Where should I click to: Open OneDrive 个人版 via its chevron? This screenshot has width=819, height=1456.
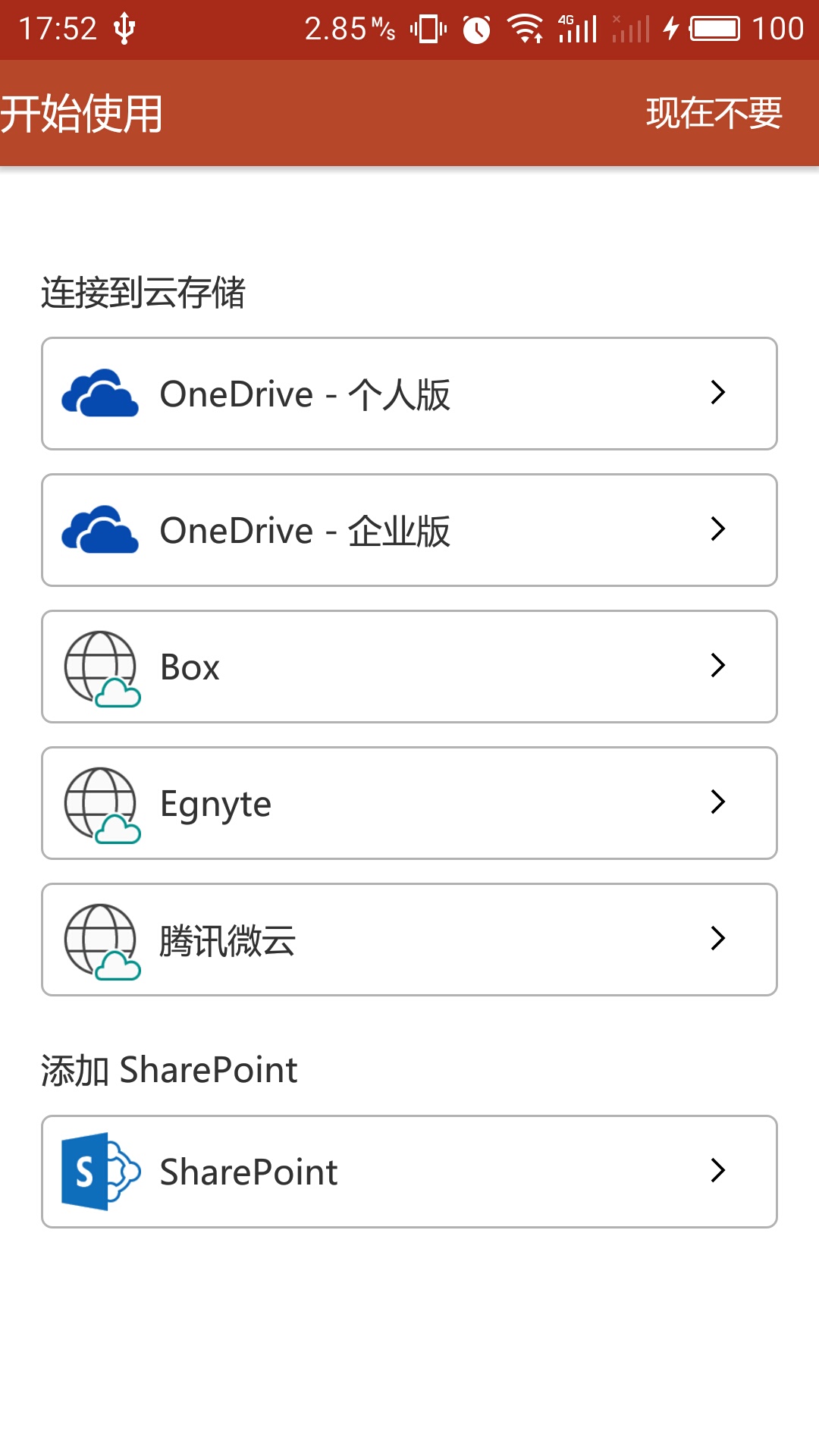(718, 393)
